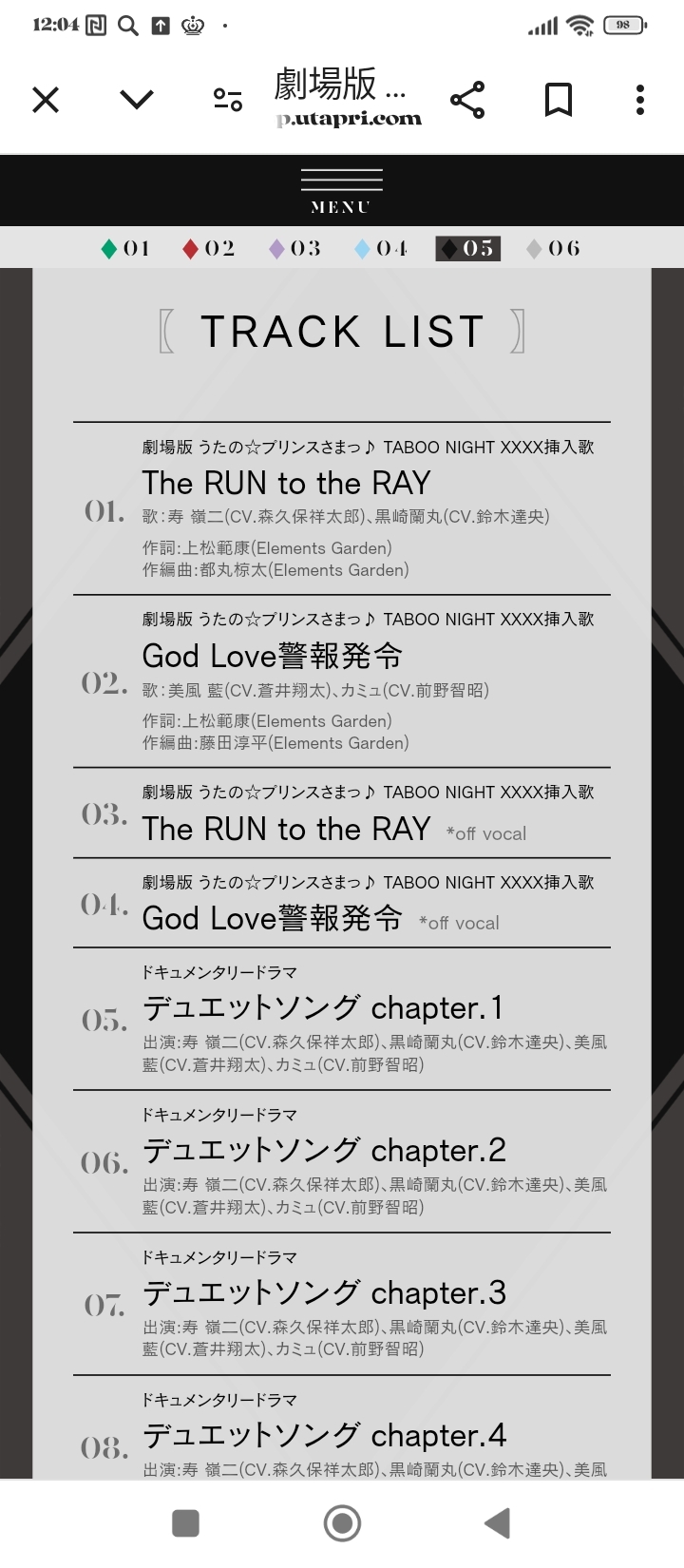The image size is (684, 1568).
Task: Go to the home screen
Action: tap(342, 1523)
